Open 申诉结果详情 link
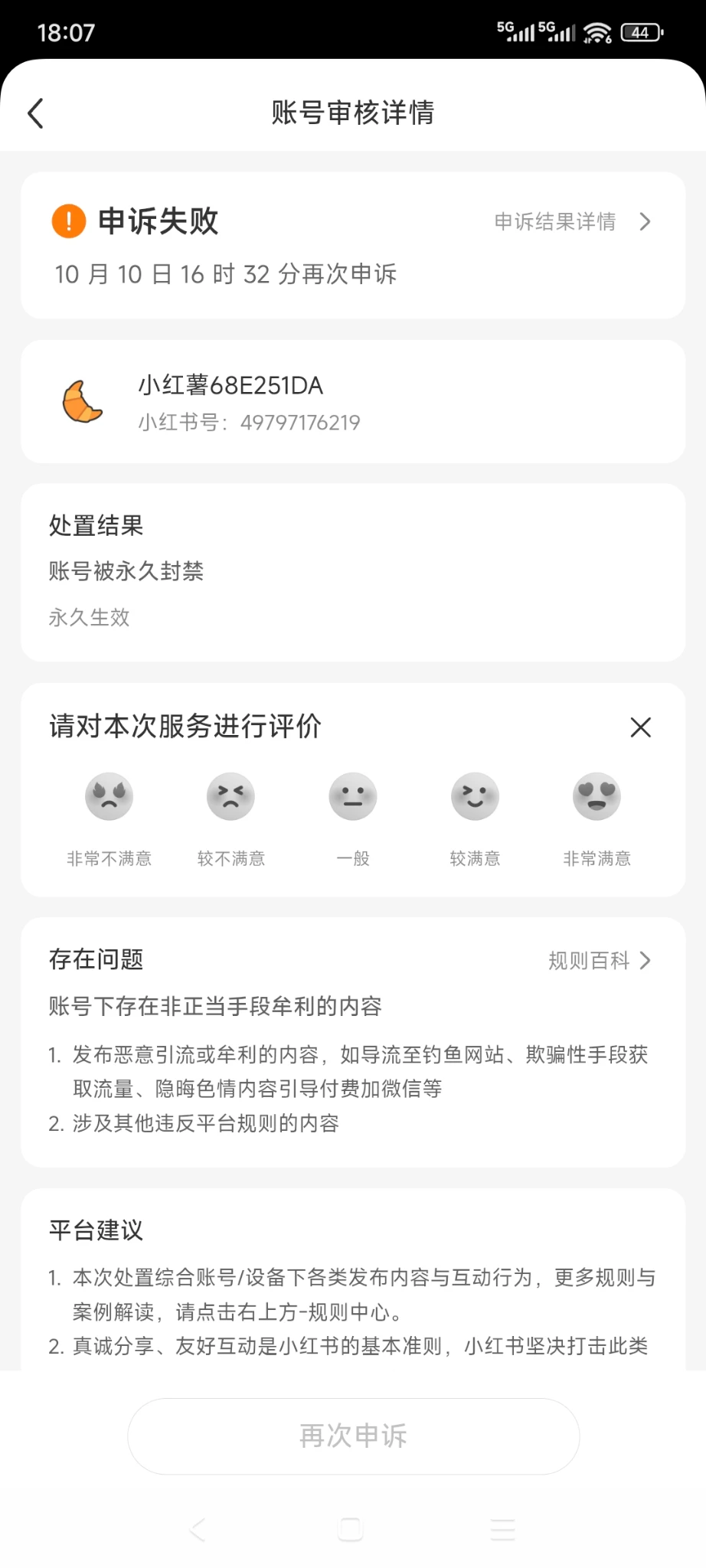This screenshot has height=1568, width=706. click(x=572, y=222)
